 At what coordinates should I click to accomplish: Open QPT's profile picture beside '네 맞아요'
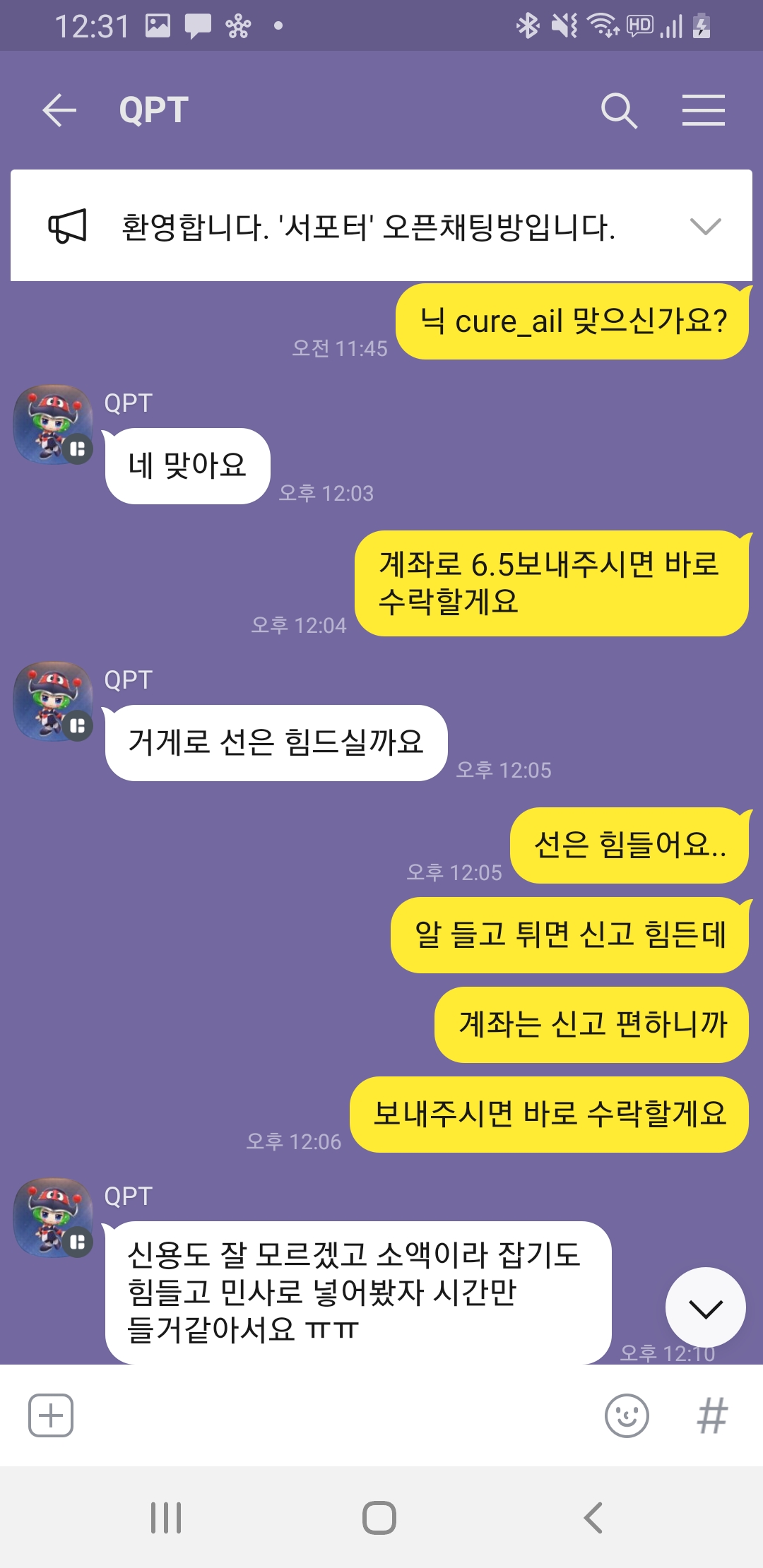point(53,424)
